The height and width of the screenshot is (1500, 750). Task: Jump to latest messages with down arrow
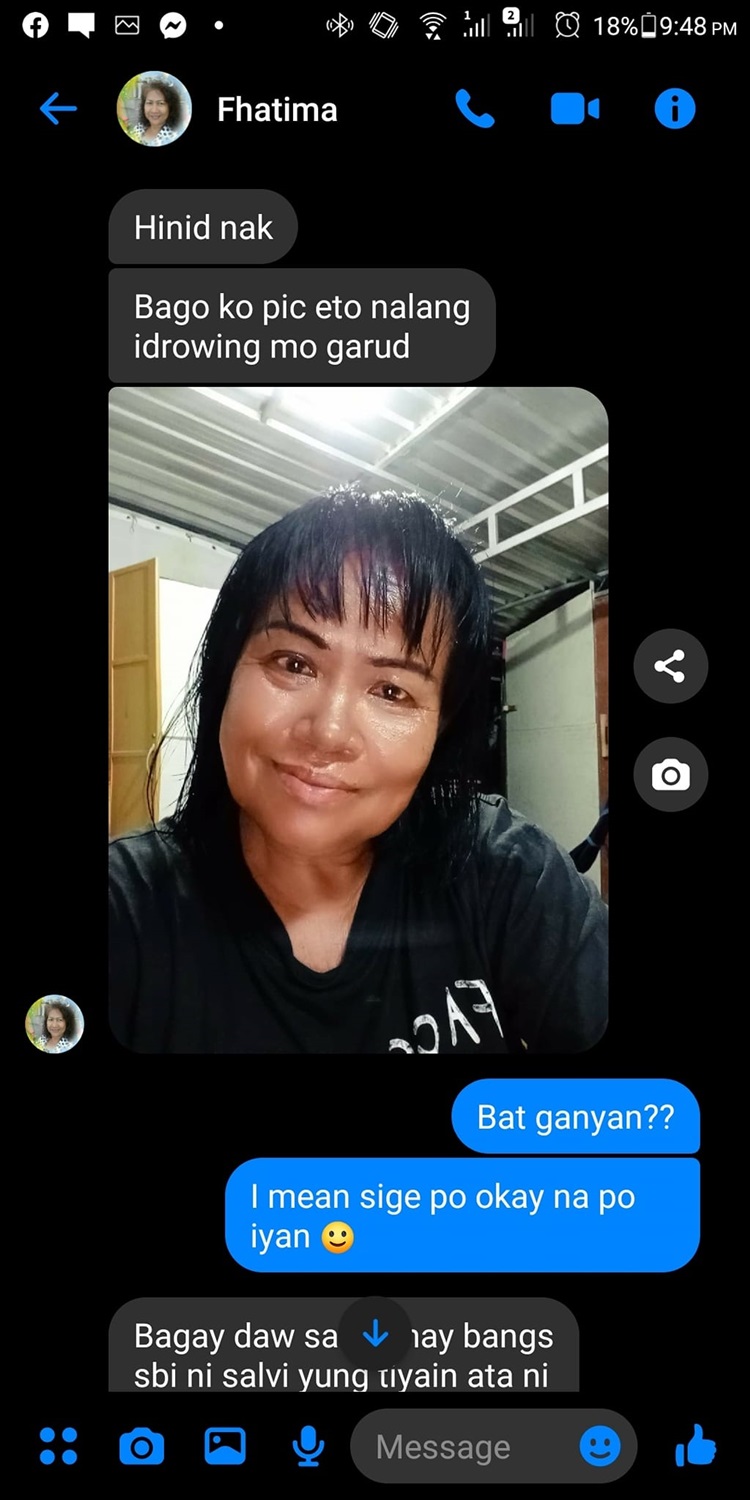(x=375, y=1333)
